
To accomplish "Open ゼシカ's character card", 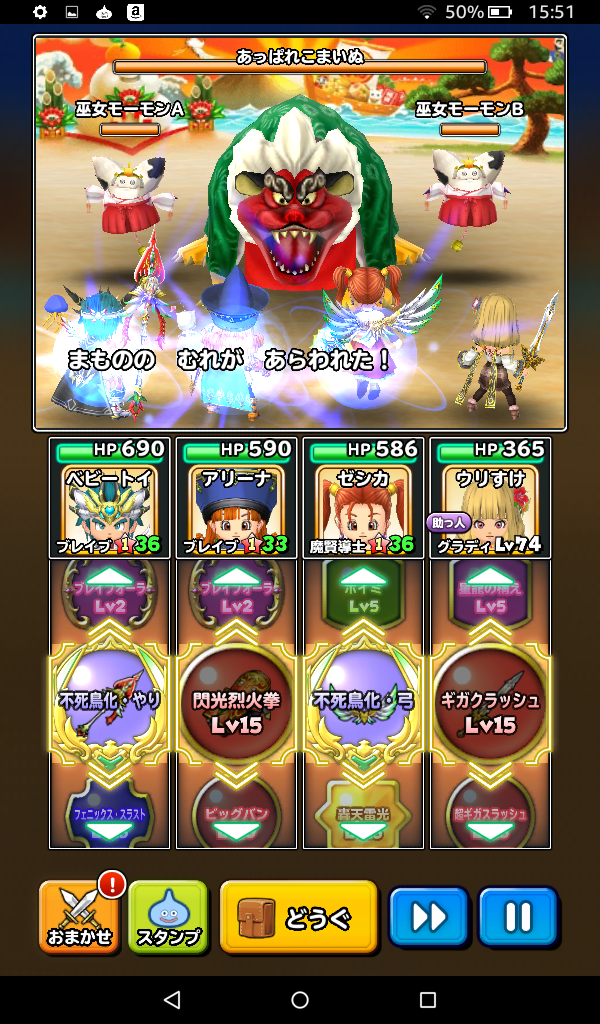I will 363,498.
